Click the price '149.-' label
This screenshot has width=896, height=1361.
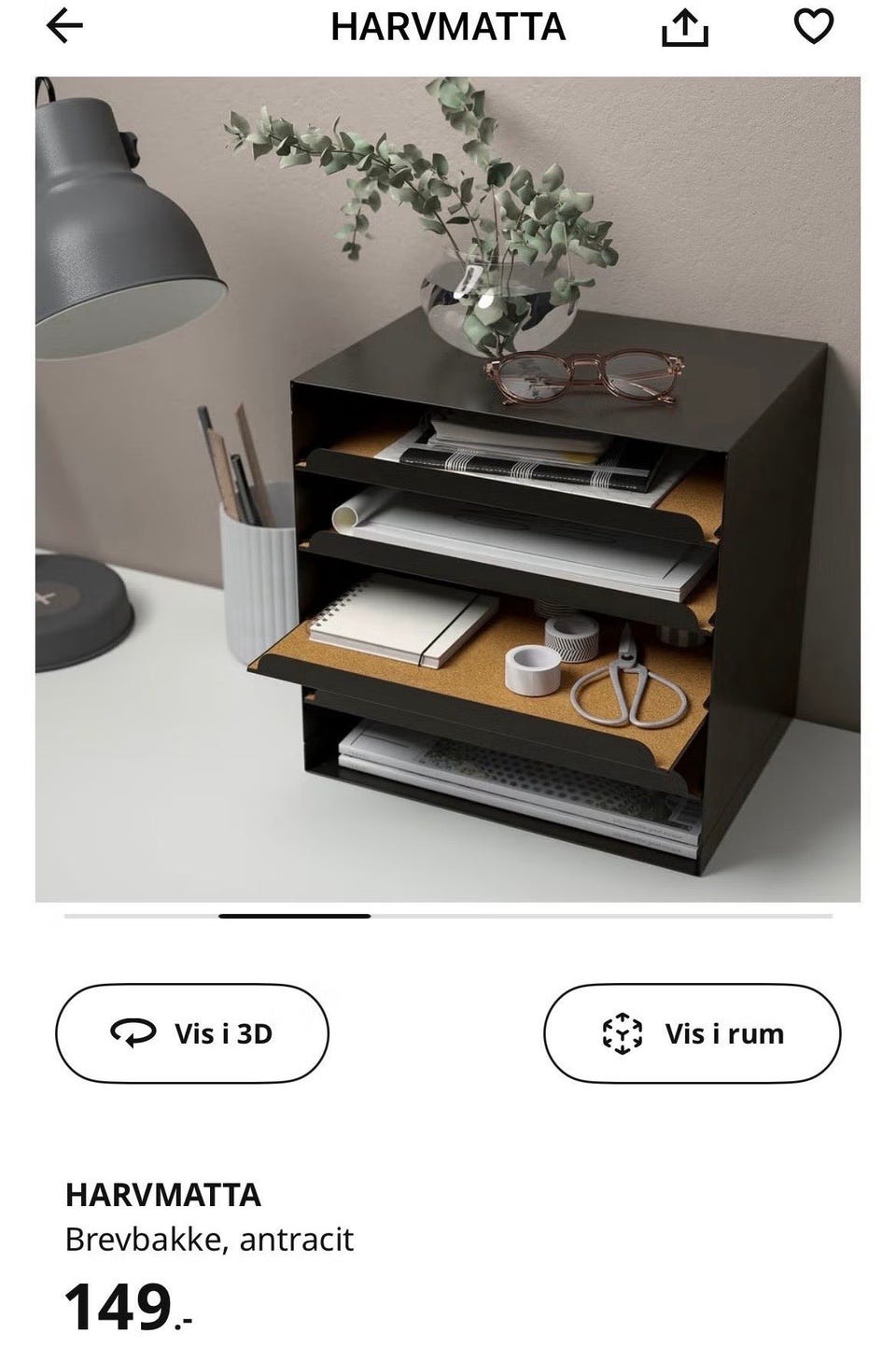coord(126,1305)
